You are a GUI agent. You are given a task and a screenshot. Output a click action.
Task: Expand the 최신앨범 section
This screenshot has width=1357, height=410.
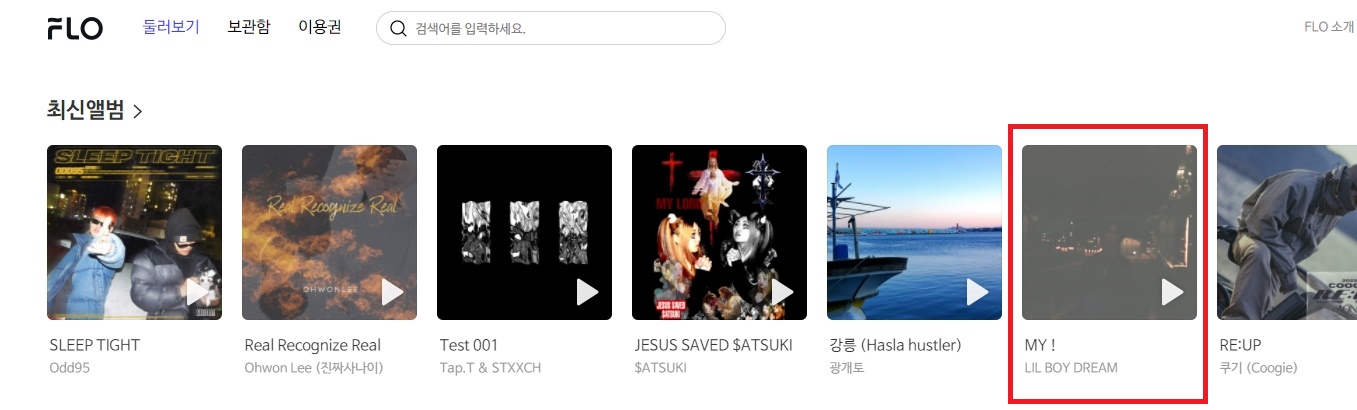pyautogui.click(x=95, y=111)
